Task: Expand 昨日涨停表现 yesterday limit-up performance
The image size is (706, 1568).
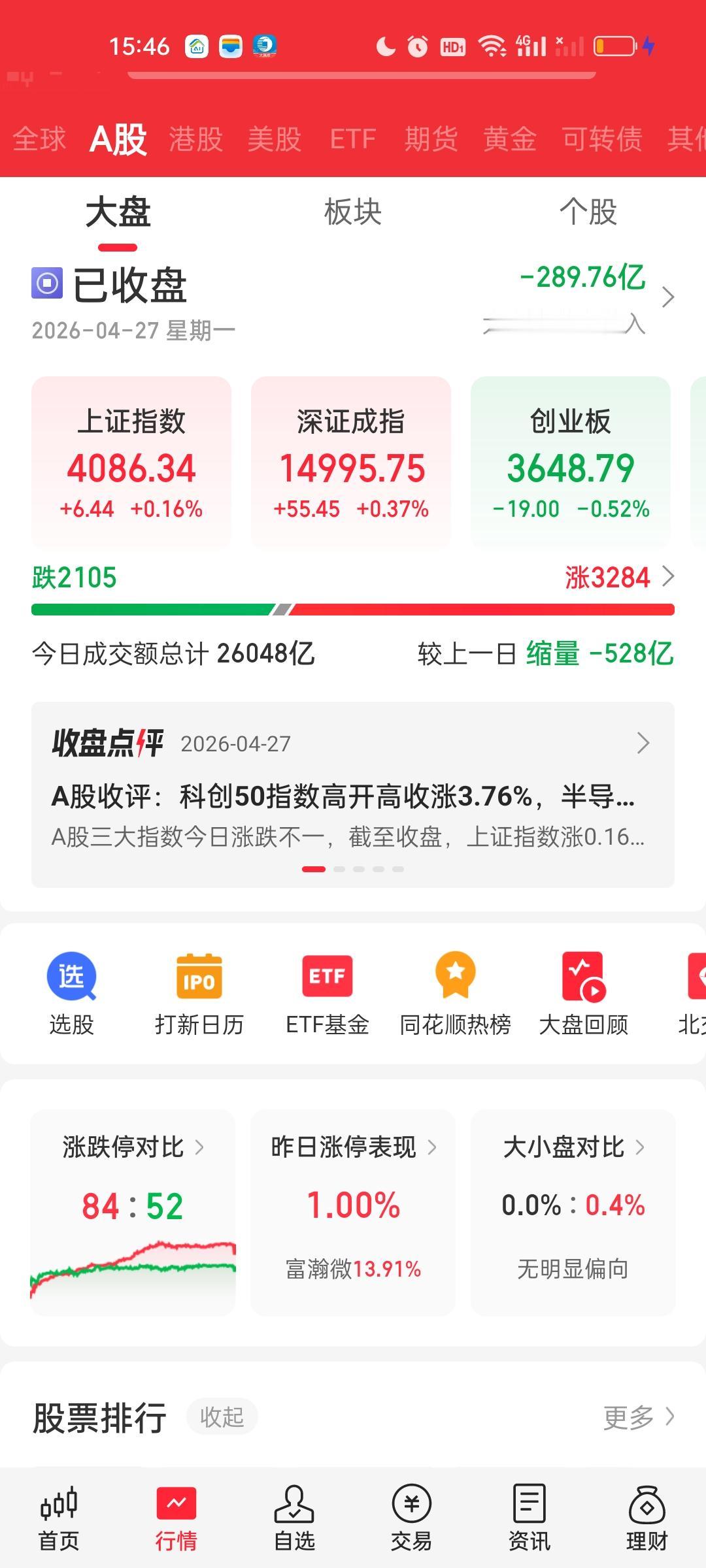Action: pyautogui.click(x=353, y=1146)
